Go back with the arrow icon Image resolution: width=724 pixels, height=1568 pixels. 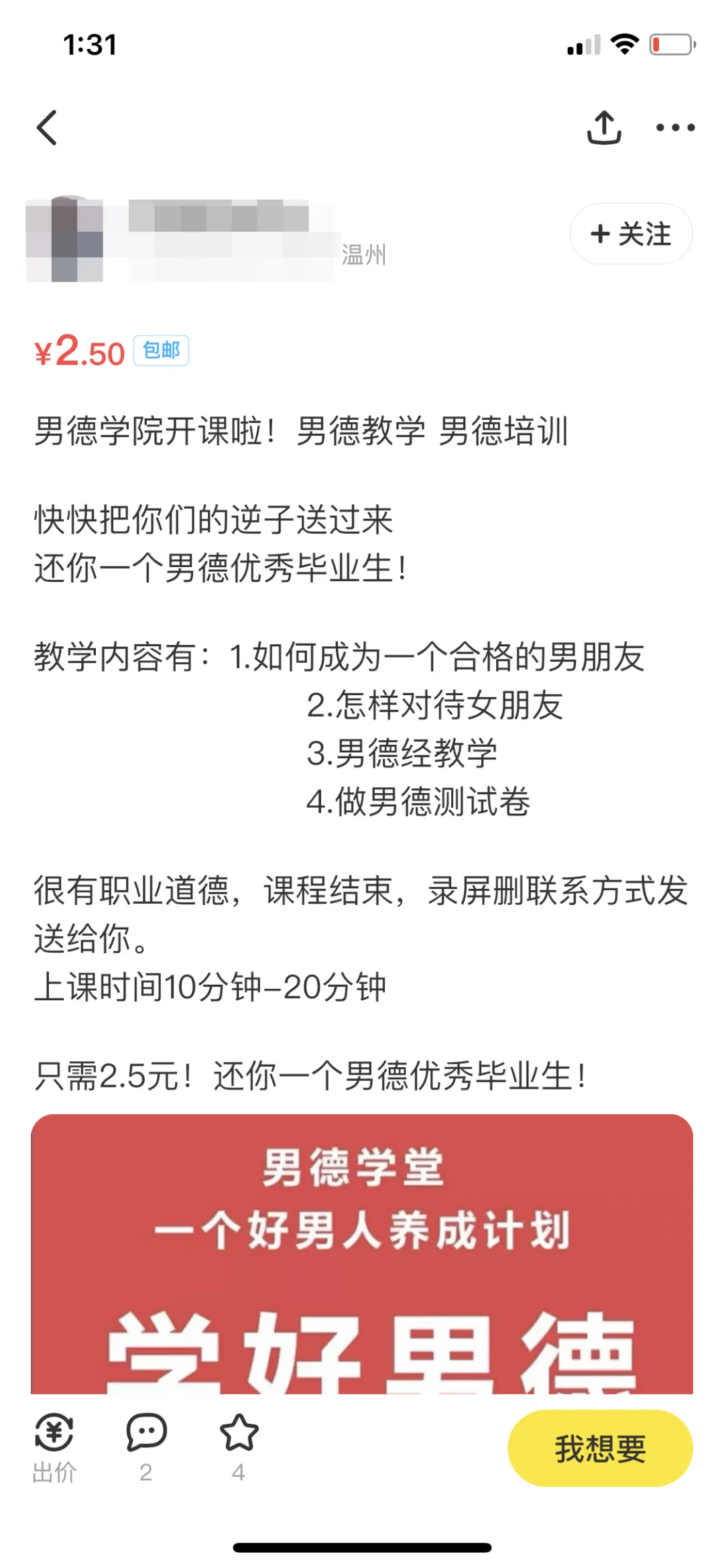(x=47, y=127)
